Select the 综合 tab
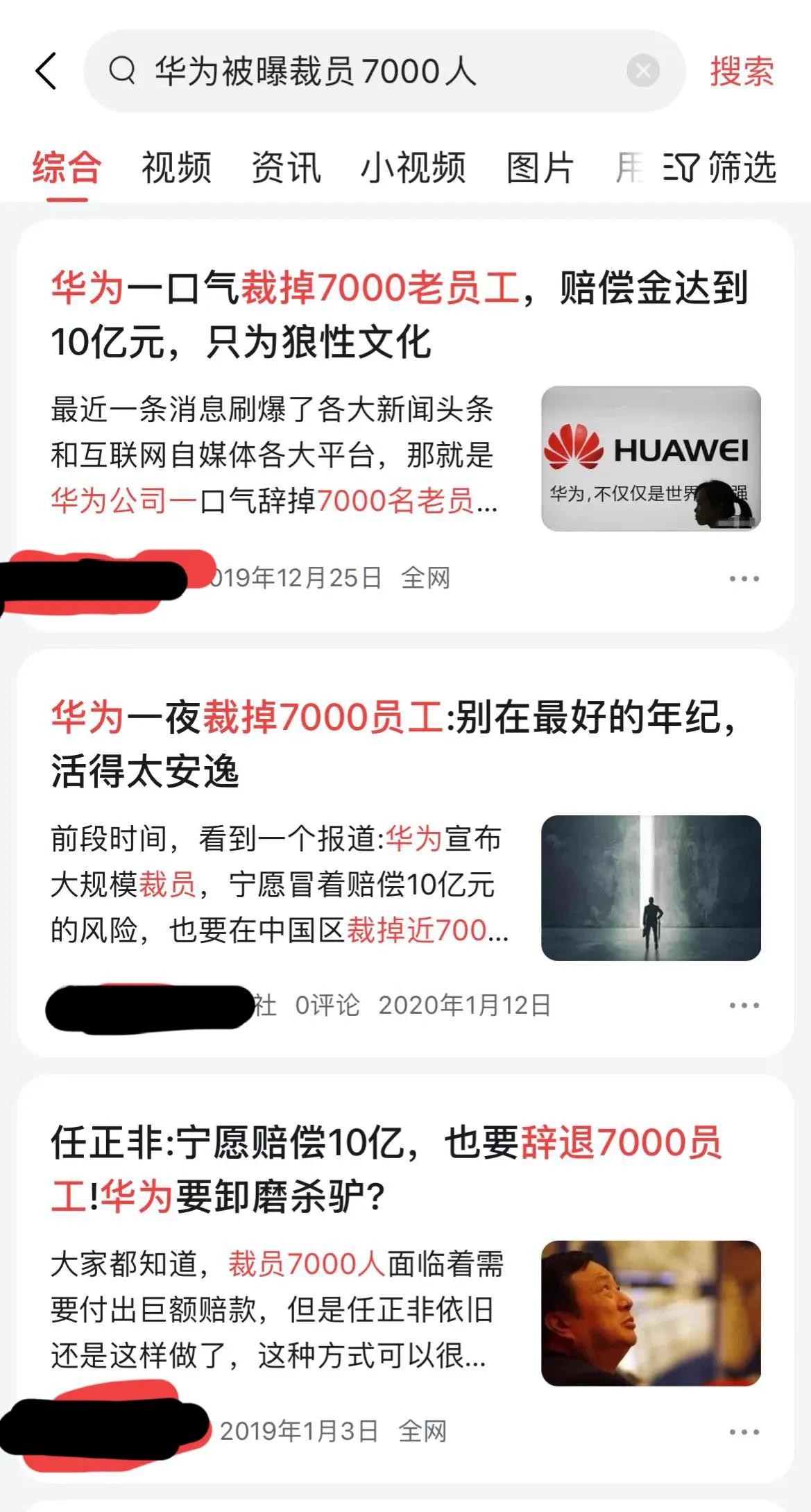Viewport: 811px width, 1512px height. tap(67, 168)
